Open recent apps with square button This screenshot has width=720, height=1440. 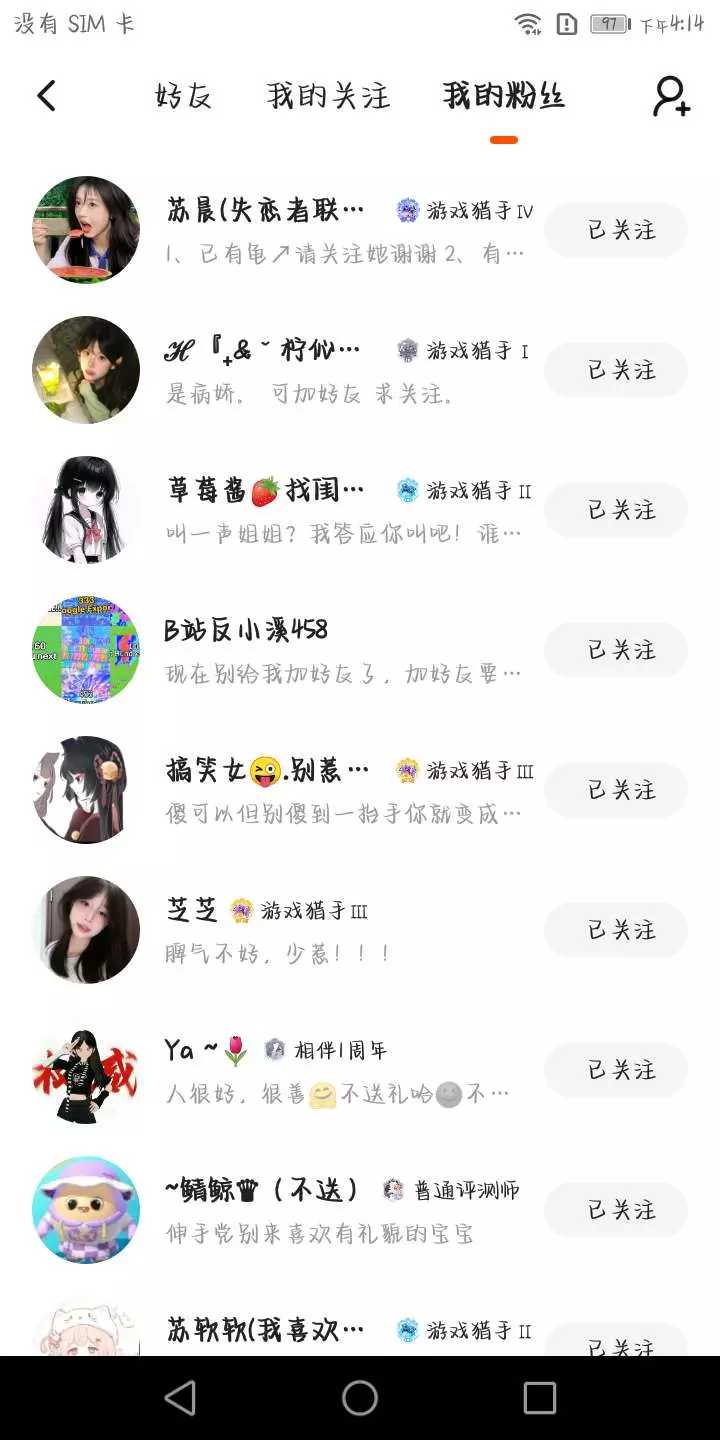pyautogui.click(x=539, y=1398)
